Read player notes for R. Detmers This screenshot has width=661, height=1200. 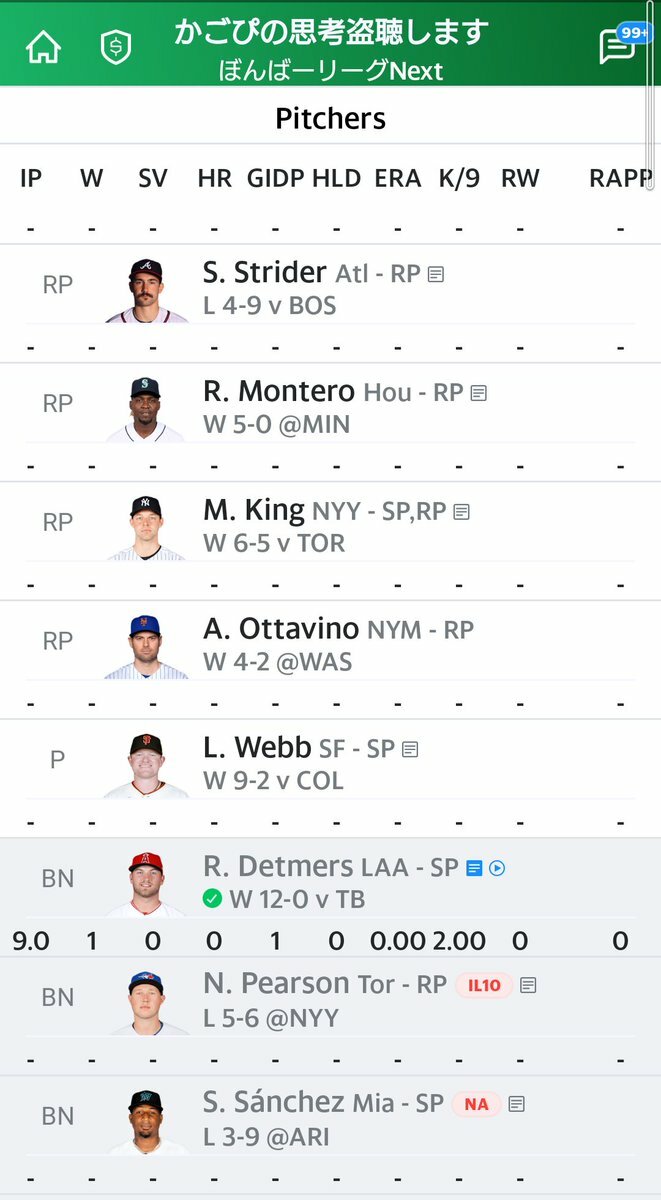click(x=474, y=868)
